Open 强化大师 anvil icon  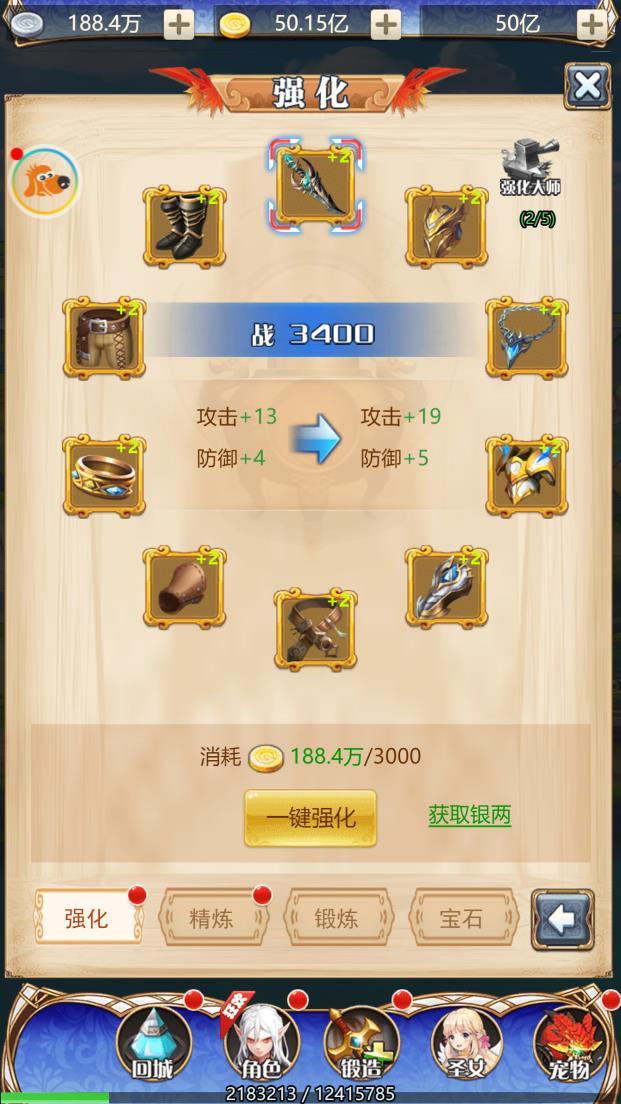530,165
